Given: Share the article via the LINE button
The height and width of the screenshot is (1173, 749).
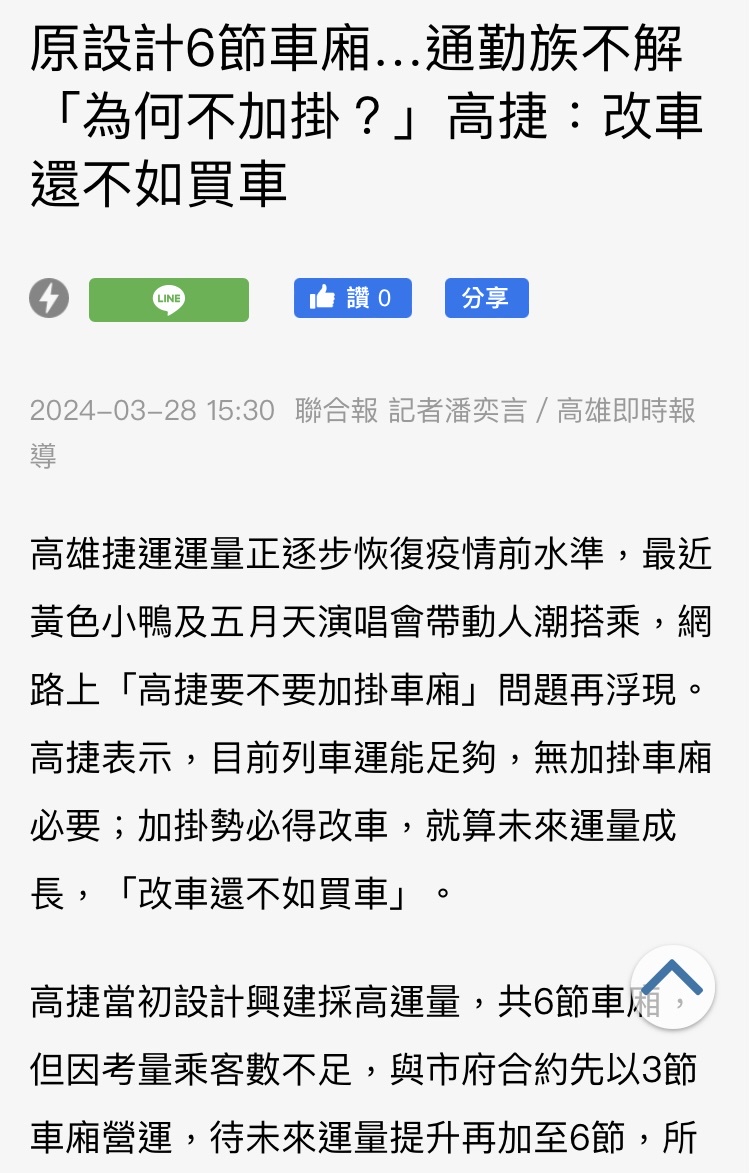Looking at the screenshot, I should (169, 299).
